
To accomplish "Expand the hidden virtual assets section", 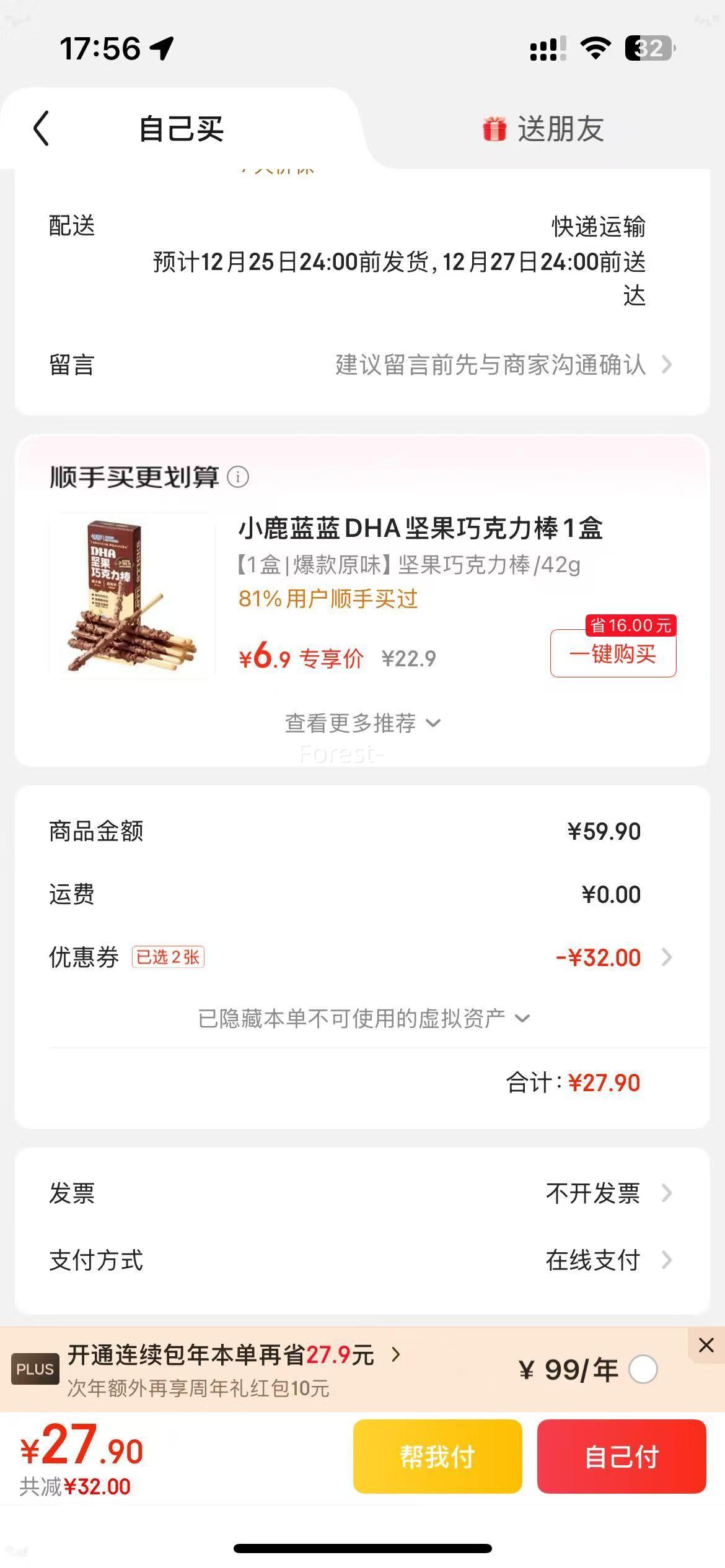I will click(362, 1016).
